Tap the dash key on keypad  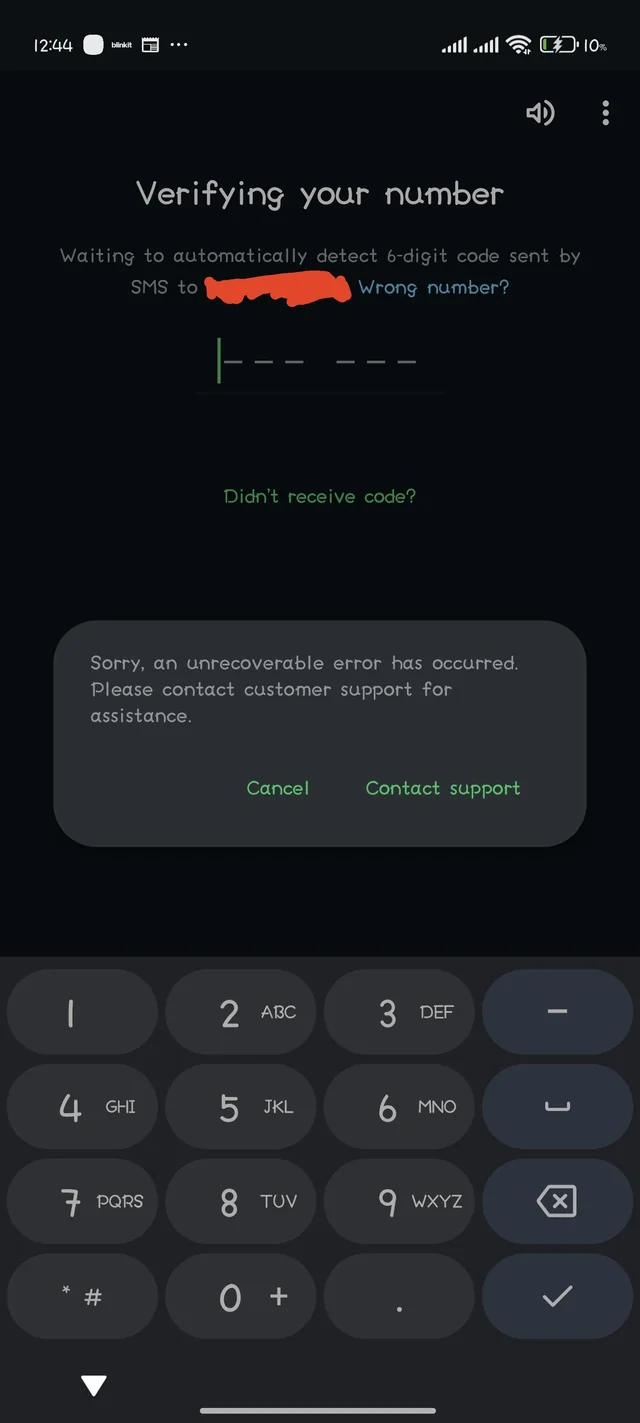coord(557,1012)
